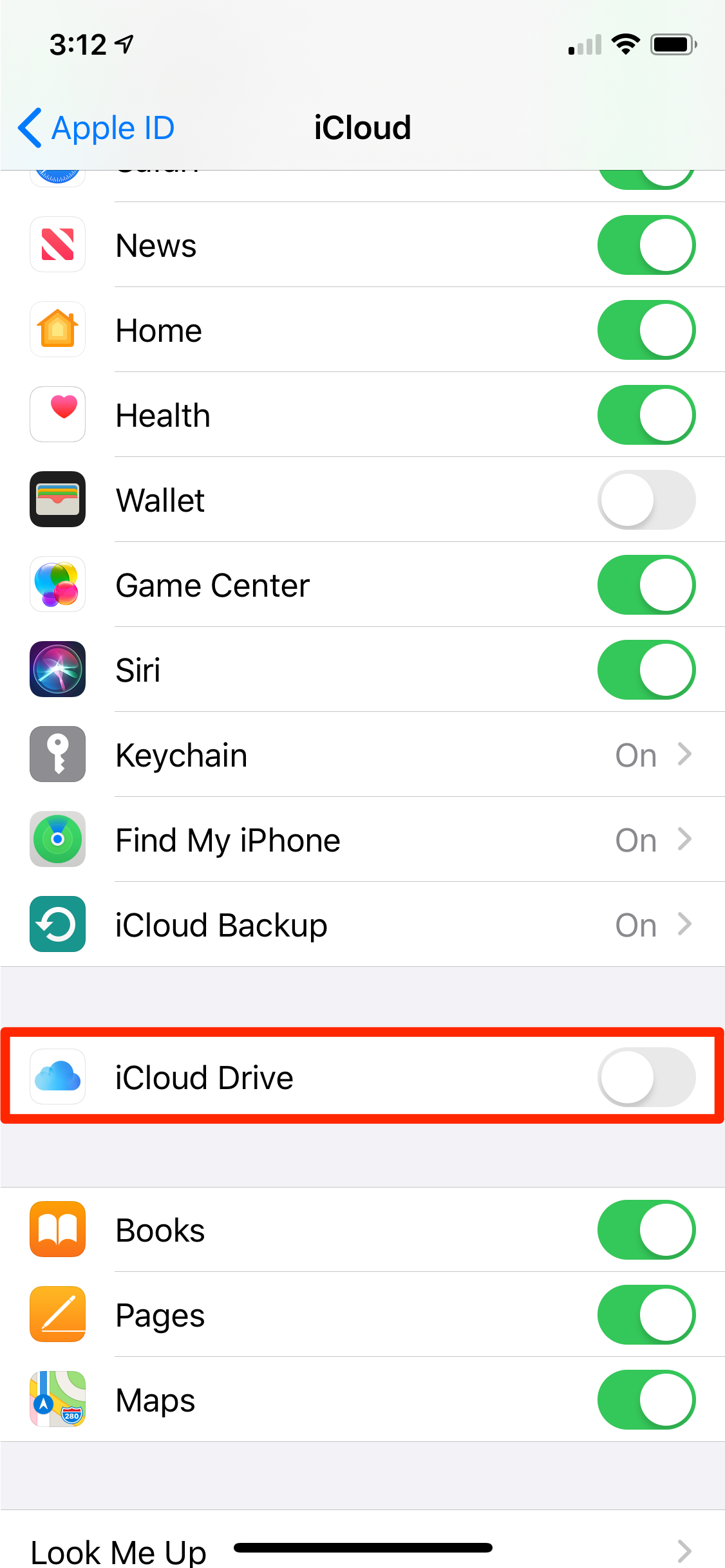Viewport: 725px width, 1568px height.
Task: Disable Books iCloud toggle
Action: point(646,1230)
